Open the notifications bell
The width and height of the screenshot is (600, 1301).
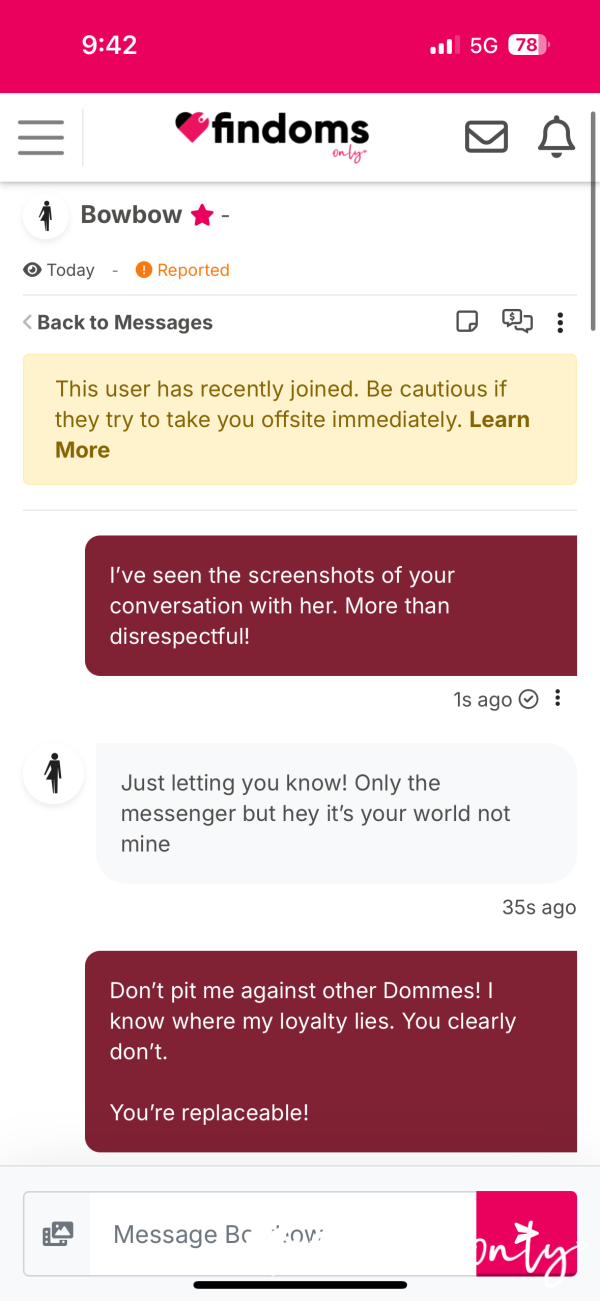557,137
